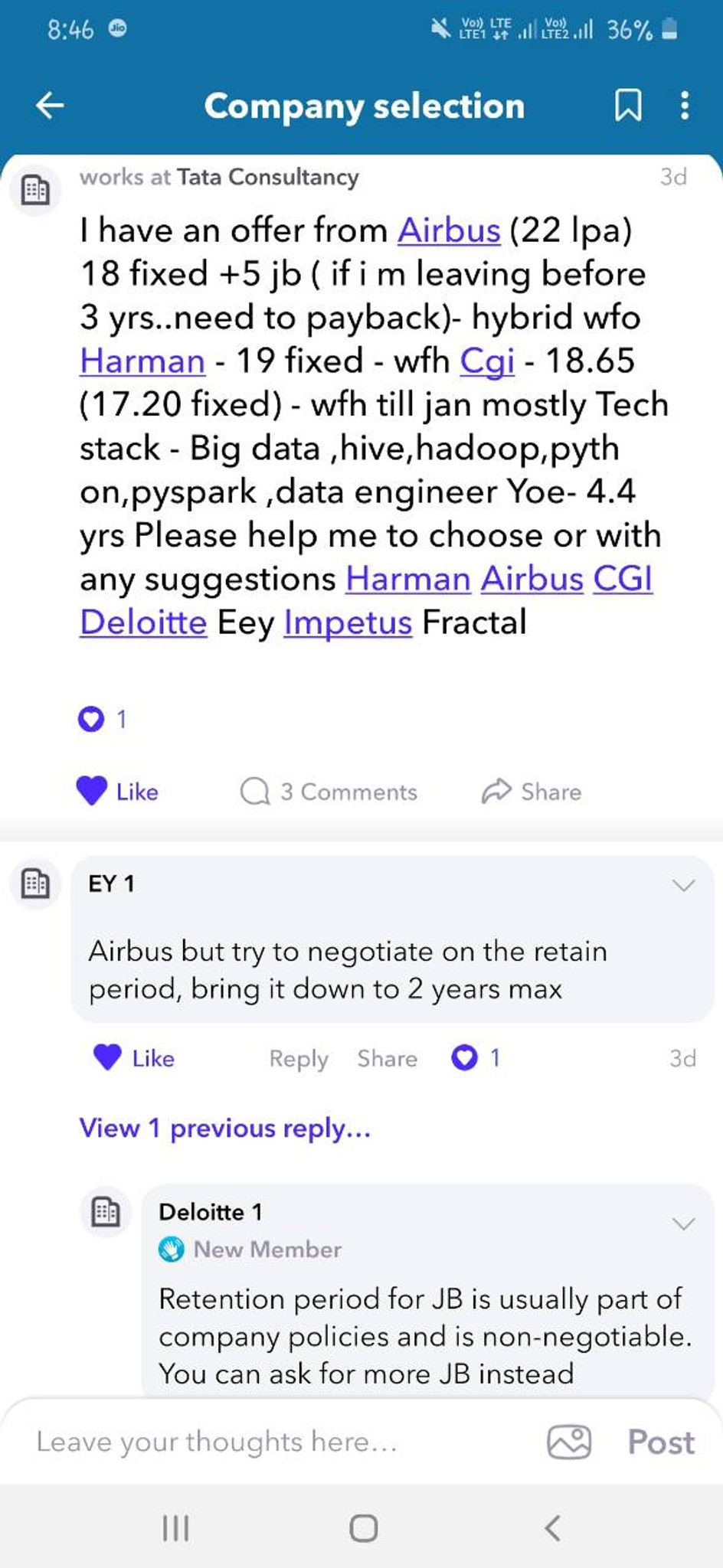Go to the home screen
The image size is (723, 1568).
[x=363, y=1528]
